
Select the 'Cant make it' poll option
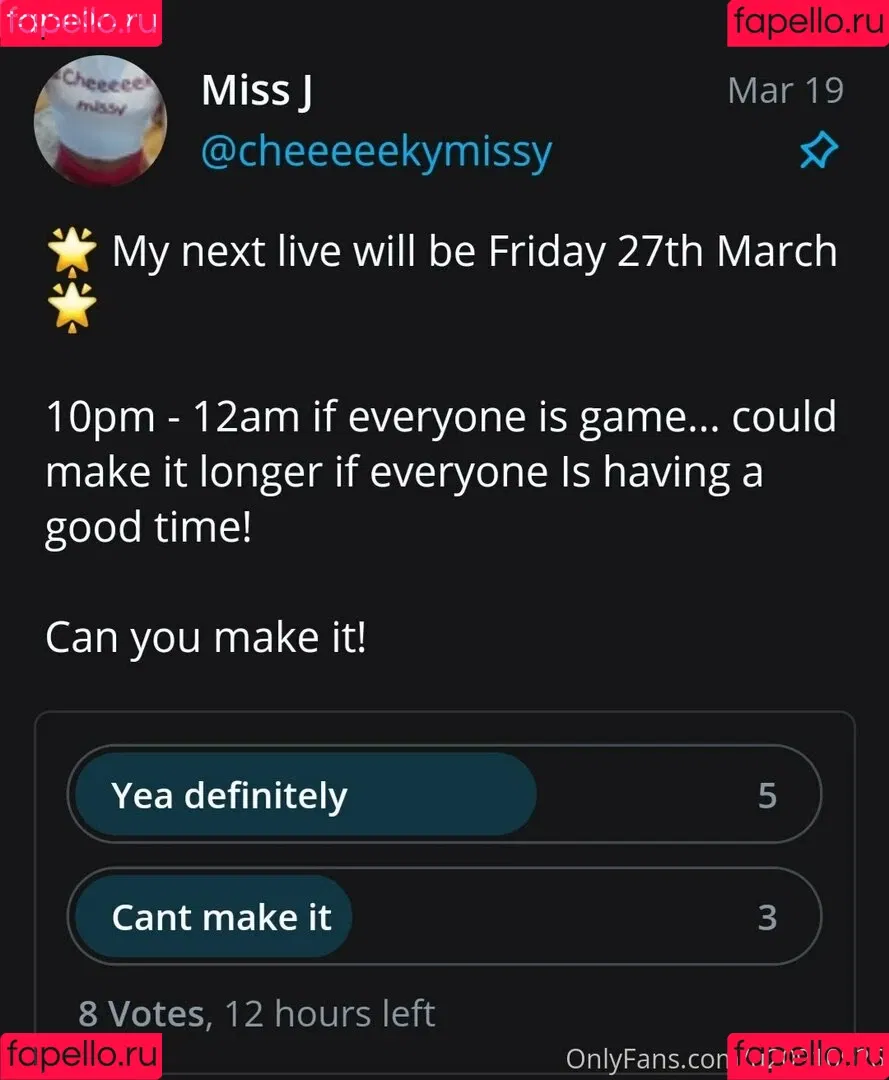coord(444,917)
